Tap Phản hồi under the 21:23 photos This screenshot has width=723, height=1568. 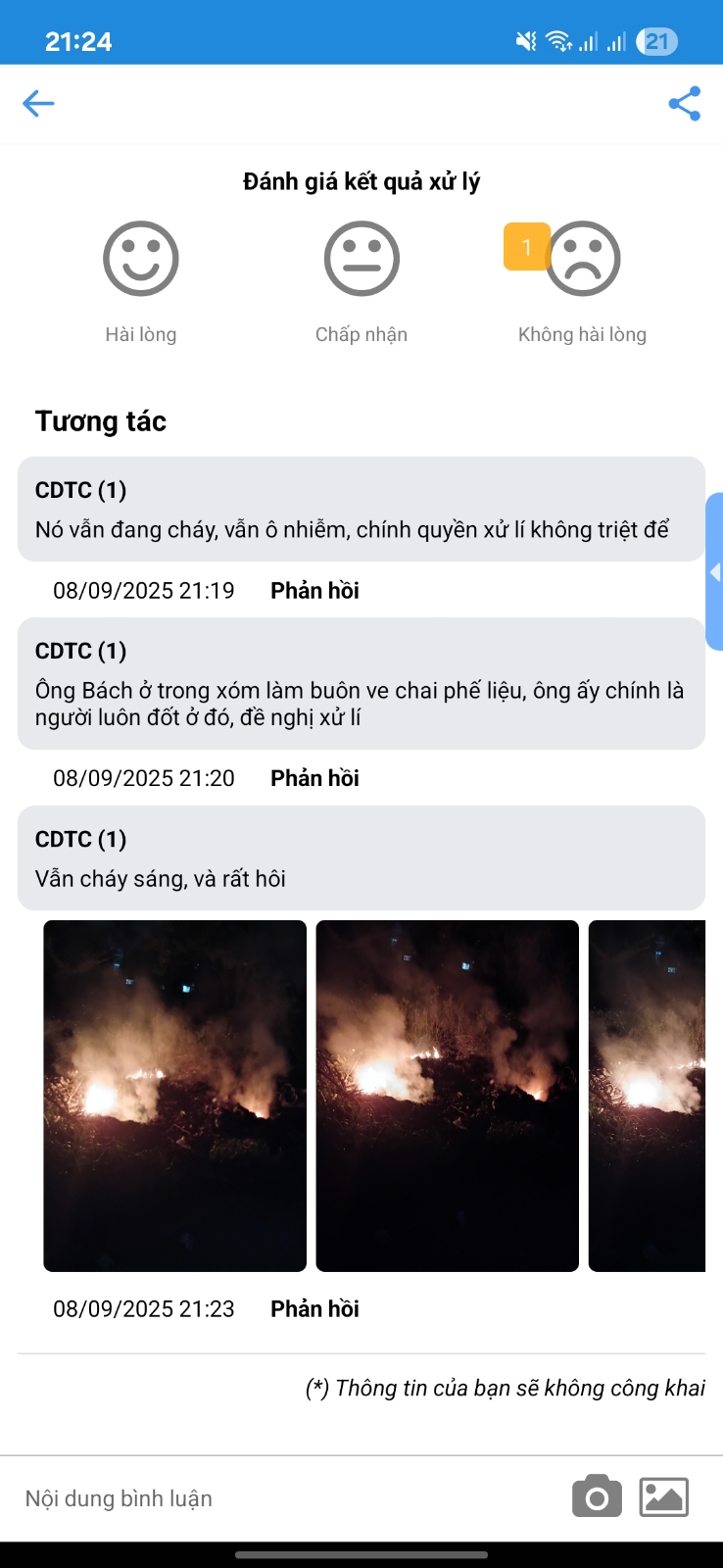[x=314, y=1309]
